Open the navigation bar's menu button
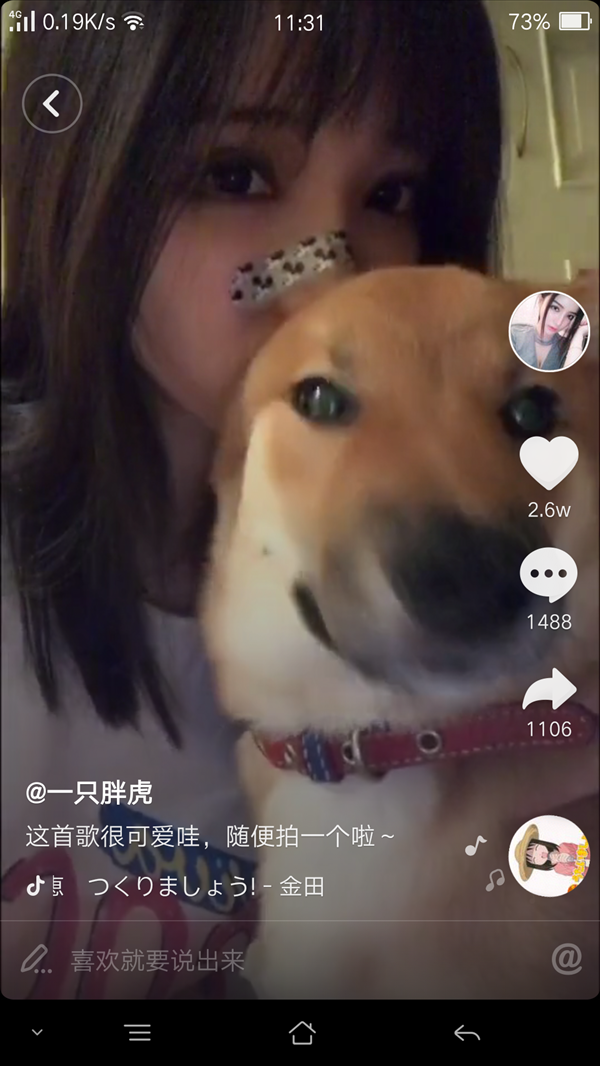The width and height of the screenshot is (600, 1066). [139, 1033]
